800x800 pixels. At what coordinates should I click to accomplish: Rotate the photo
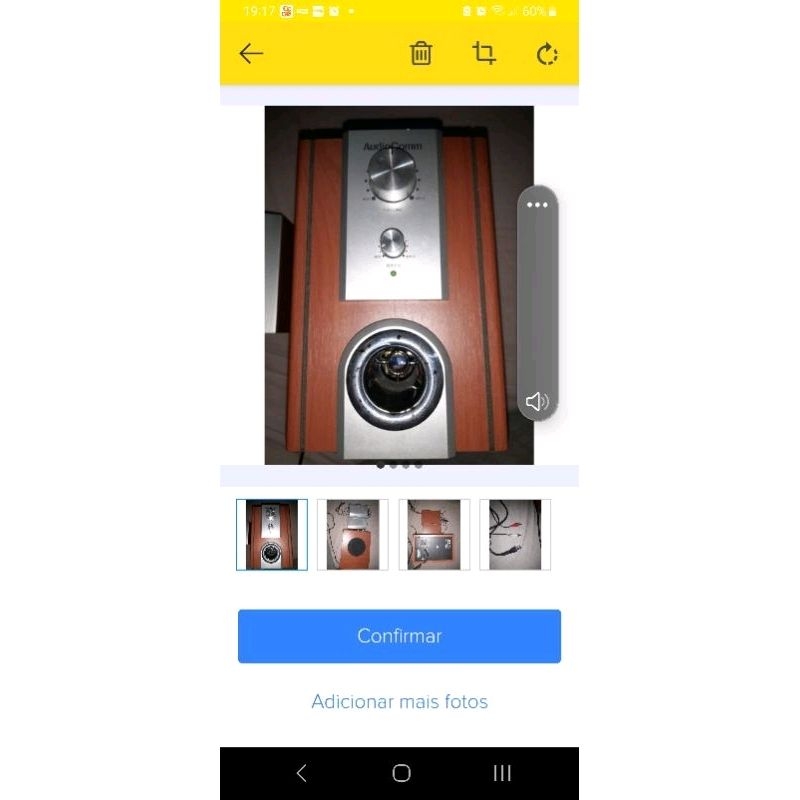547,54
